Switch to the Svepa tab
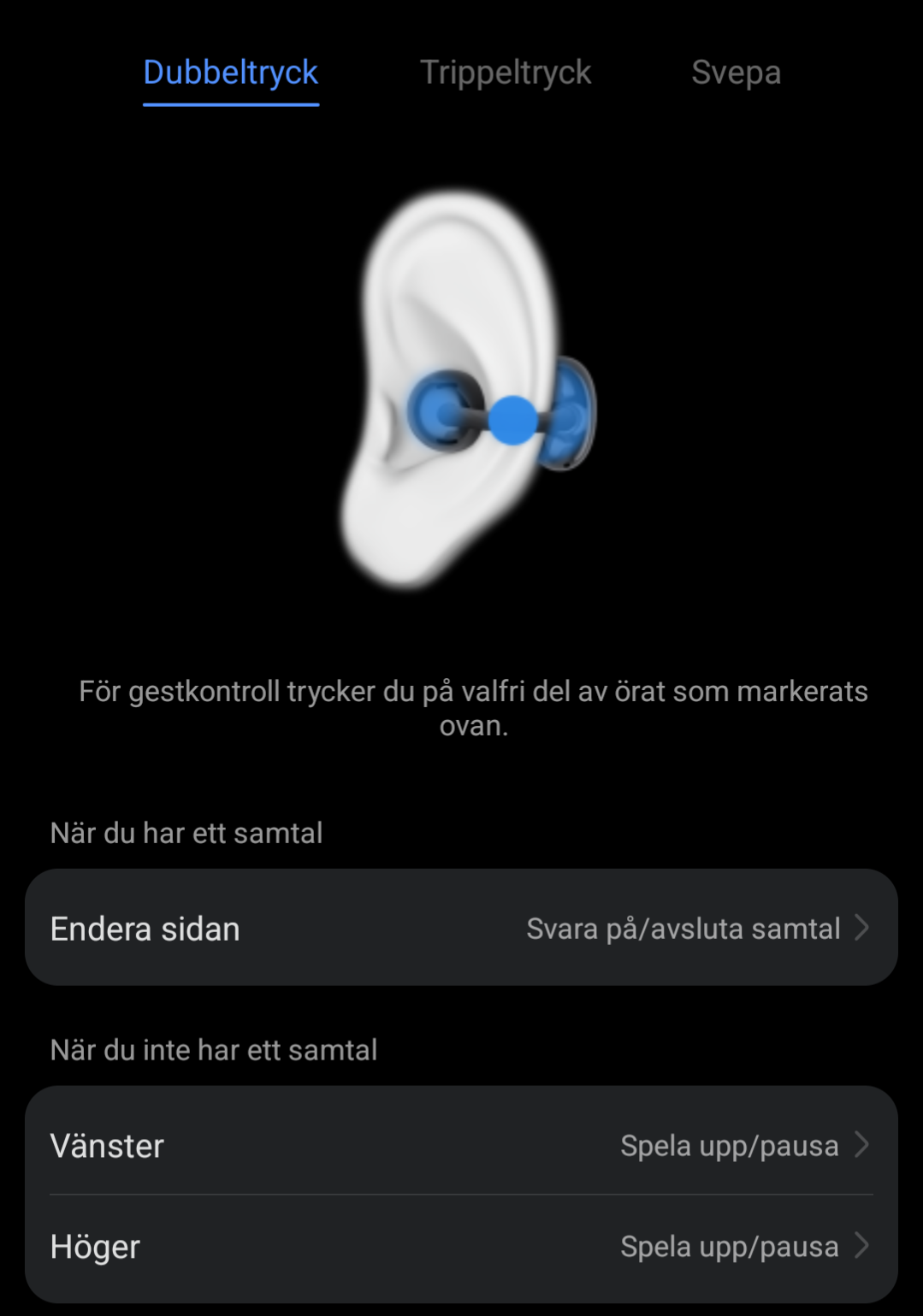The image size is (923, 1316). 736,74
